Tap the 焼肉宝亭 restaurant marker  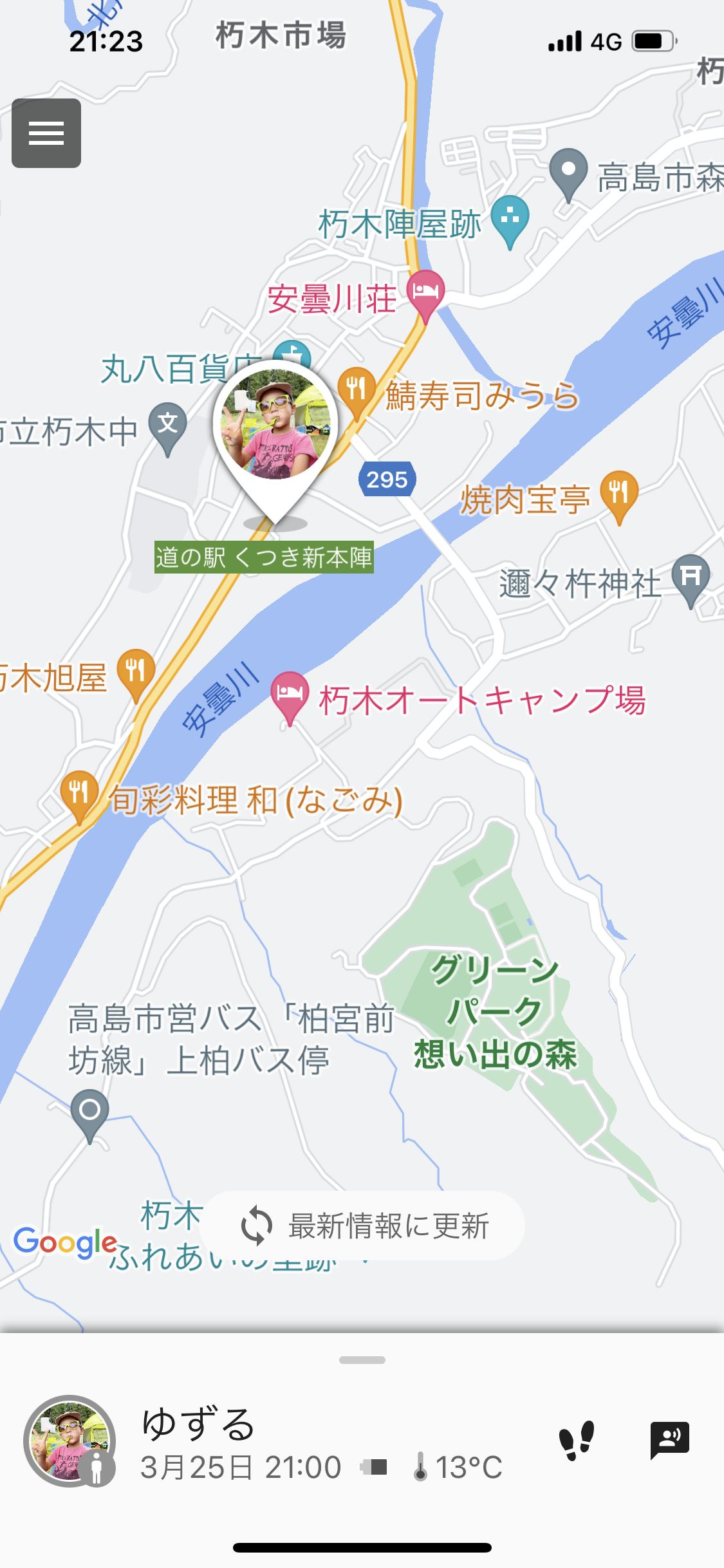click(x=619, y=493)
